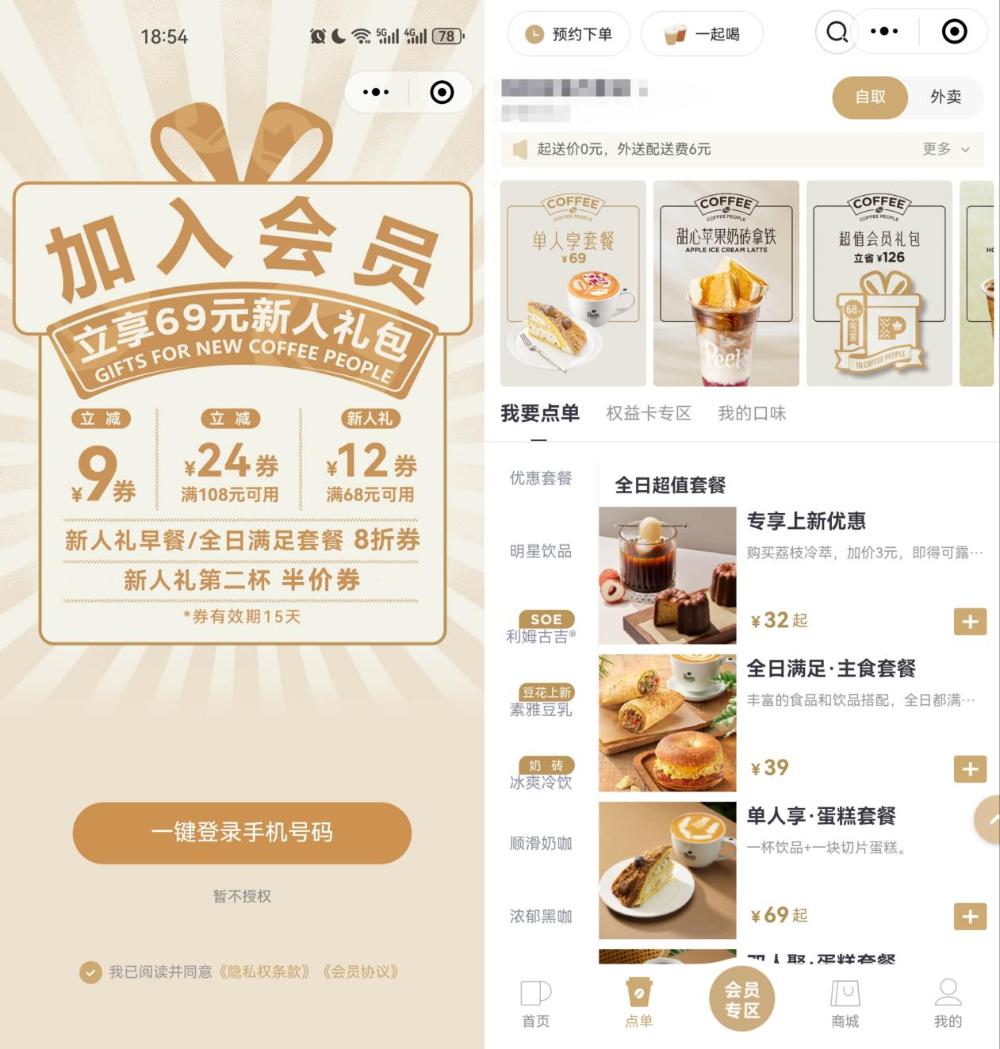Open the 《会员协议》 link
The image size is (1000, 1049).
pos(359,972)
